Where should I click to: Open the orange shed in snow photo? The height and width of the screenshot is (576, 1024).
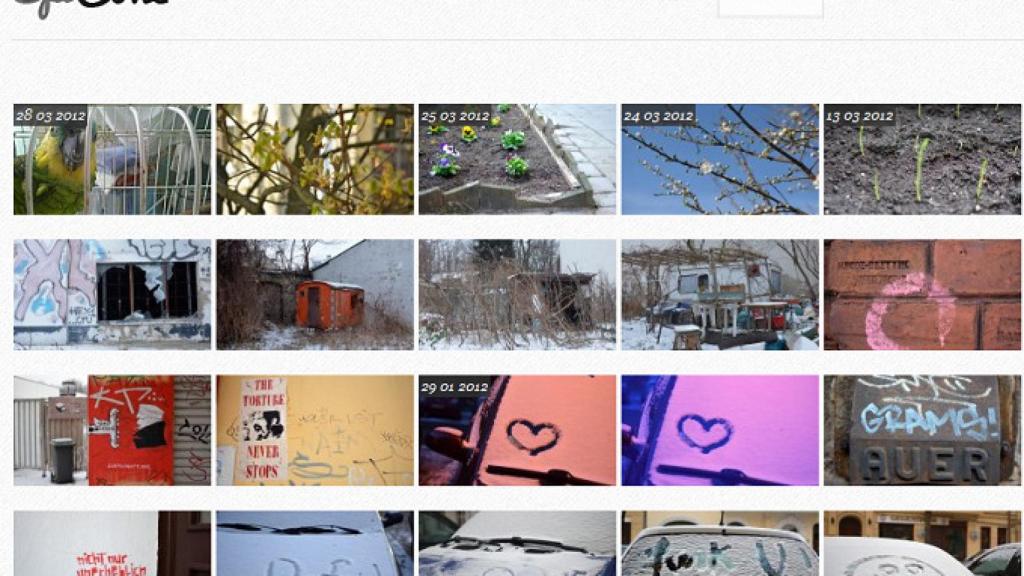tap(315, 295)
